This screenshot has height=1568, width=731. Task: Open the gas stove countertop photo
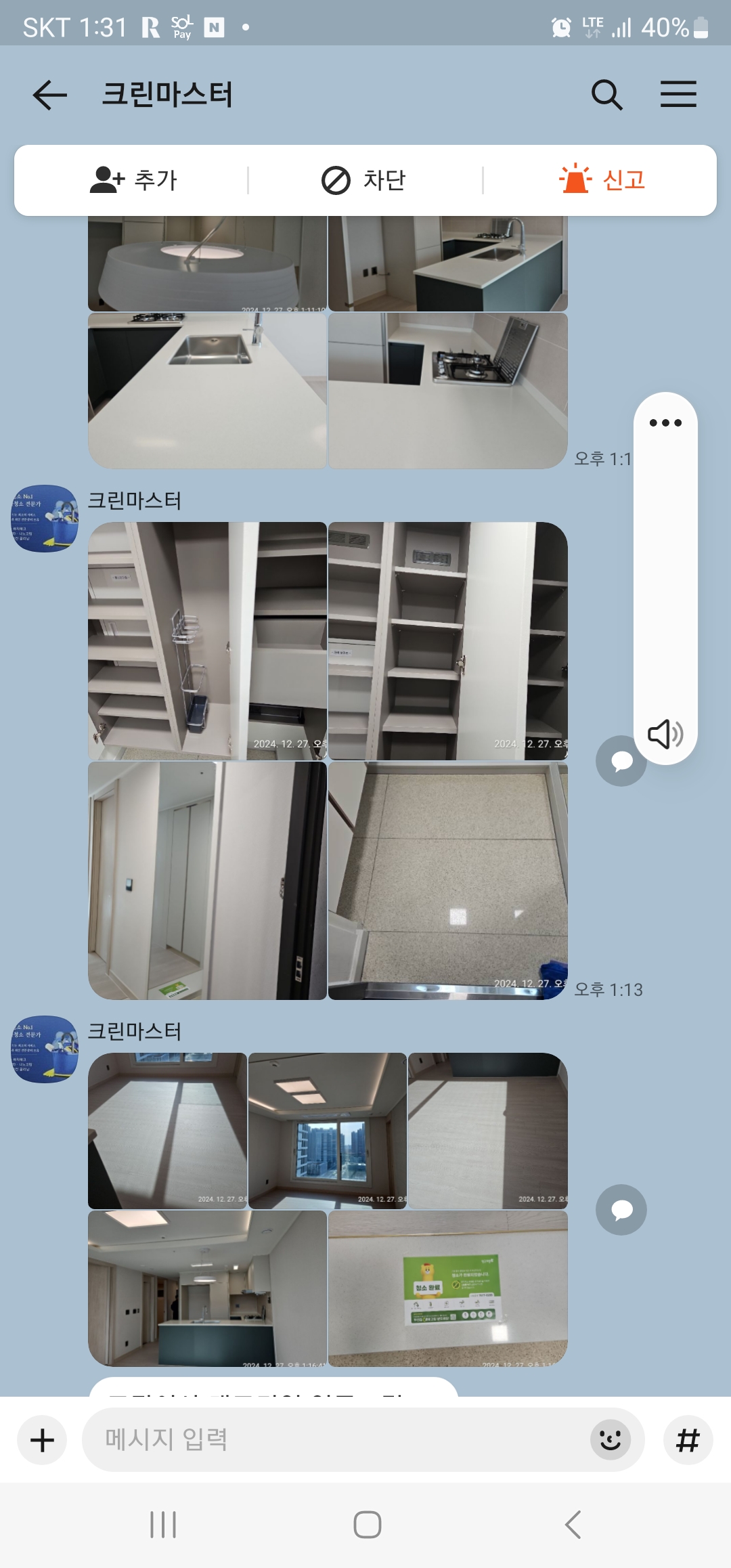[x=447, y=390]
